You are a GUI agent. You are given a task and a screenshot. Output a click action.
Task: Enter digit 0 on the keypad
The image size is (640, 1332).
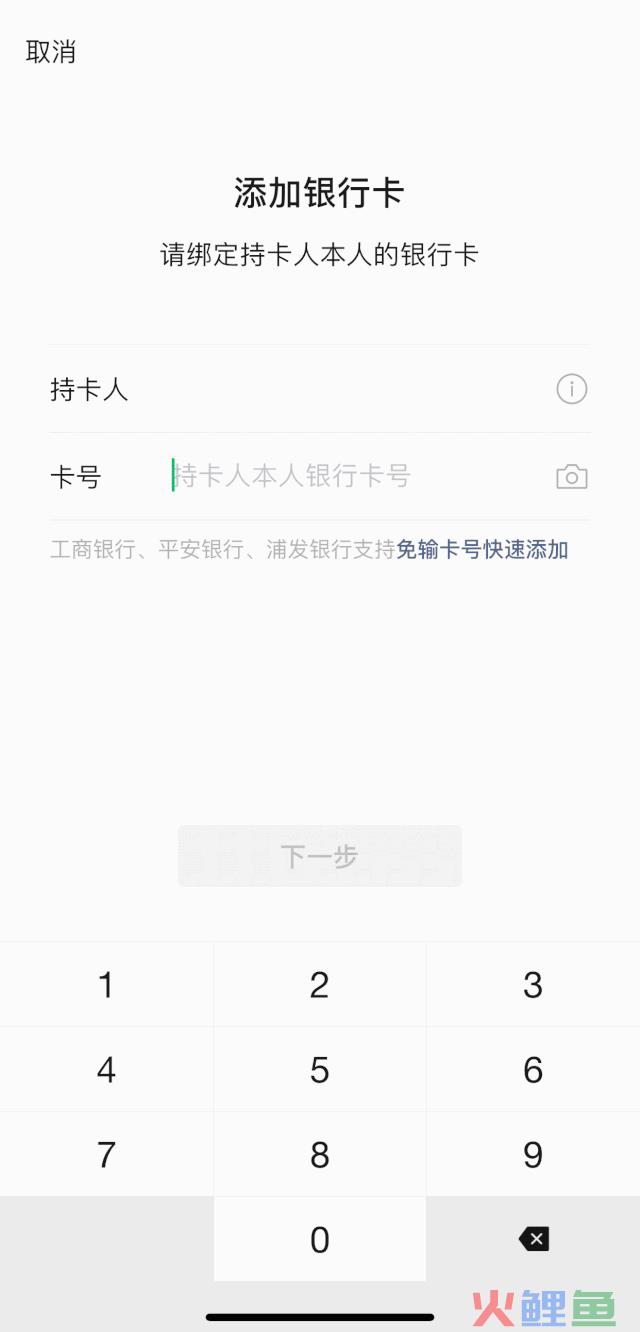point(320,1240)
